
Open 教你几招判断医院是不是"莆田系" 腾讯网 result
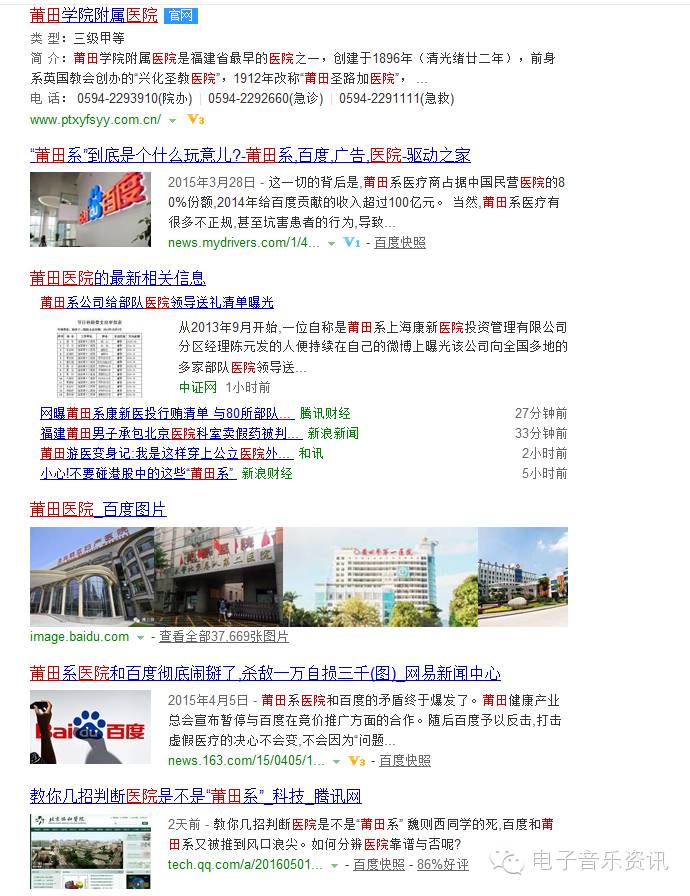coord(195,796)
